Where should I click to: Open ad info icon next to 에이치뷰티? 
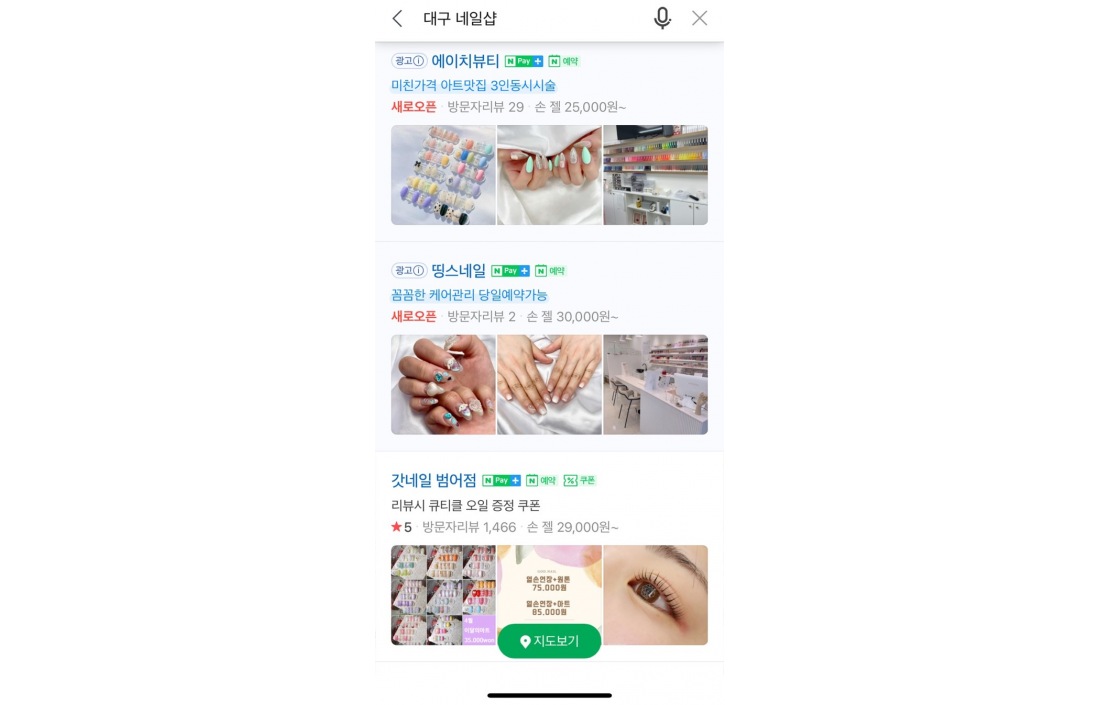click(419, 61)
